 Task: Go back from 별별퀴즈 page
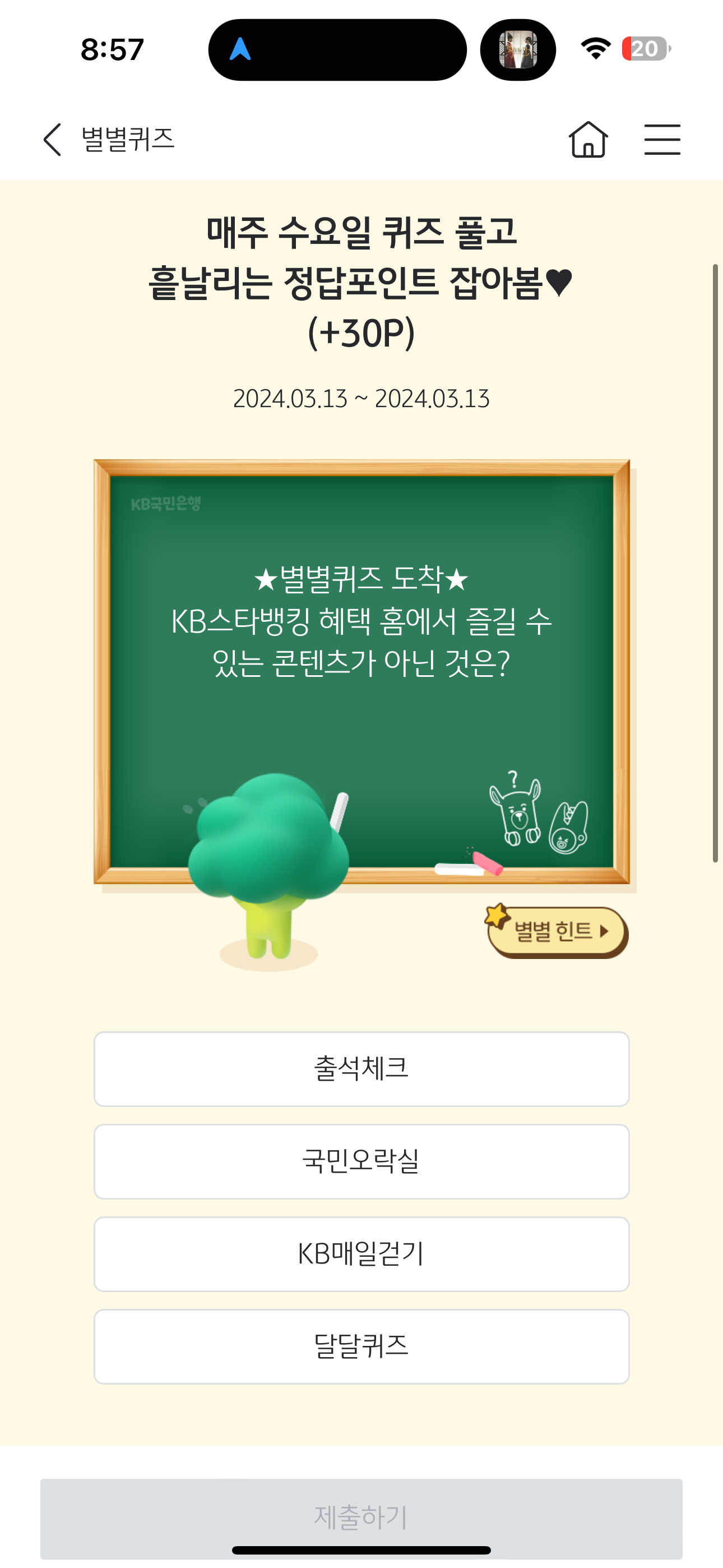52,140
